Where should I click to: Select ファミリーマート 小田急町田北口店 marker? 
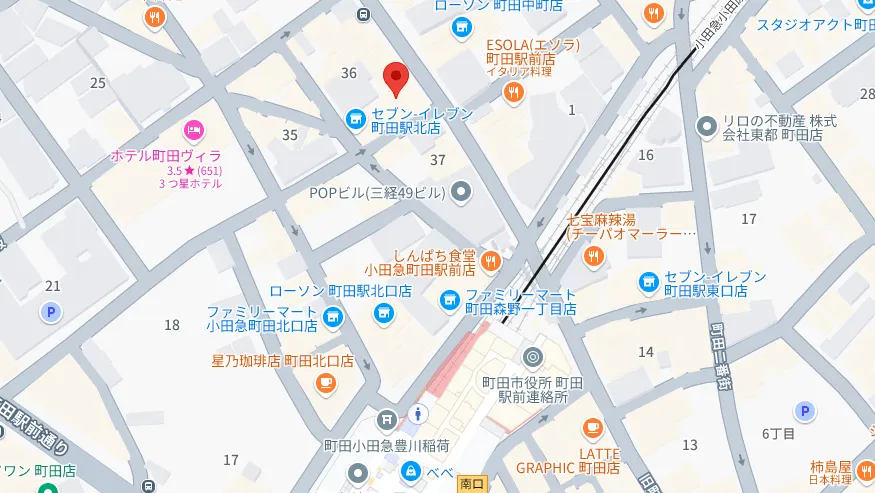(x=334, y=318)
